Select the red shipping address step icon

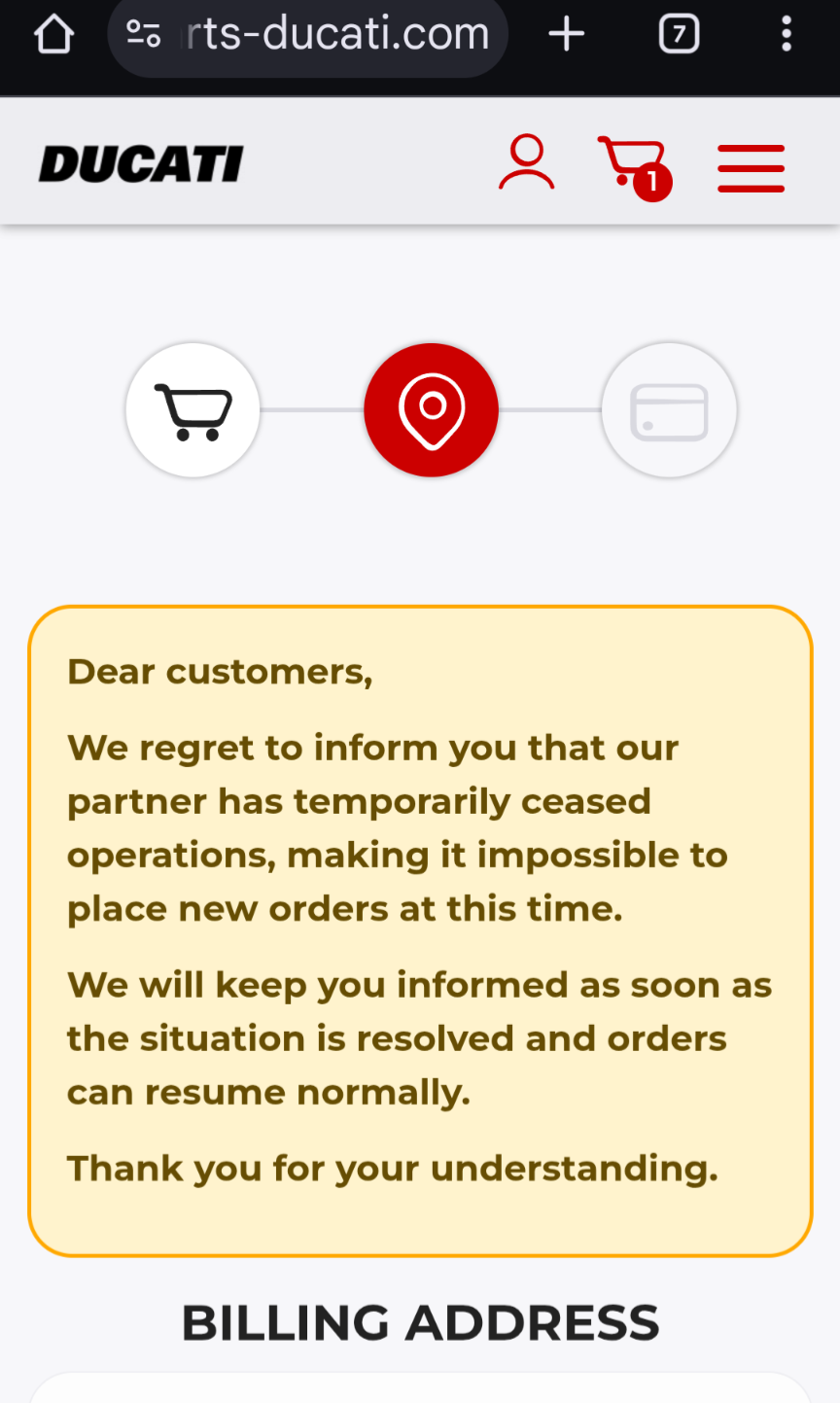(x=431, y=408)
